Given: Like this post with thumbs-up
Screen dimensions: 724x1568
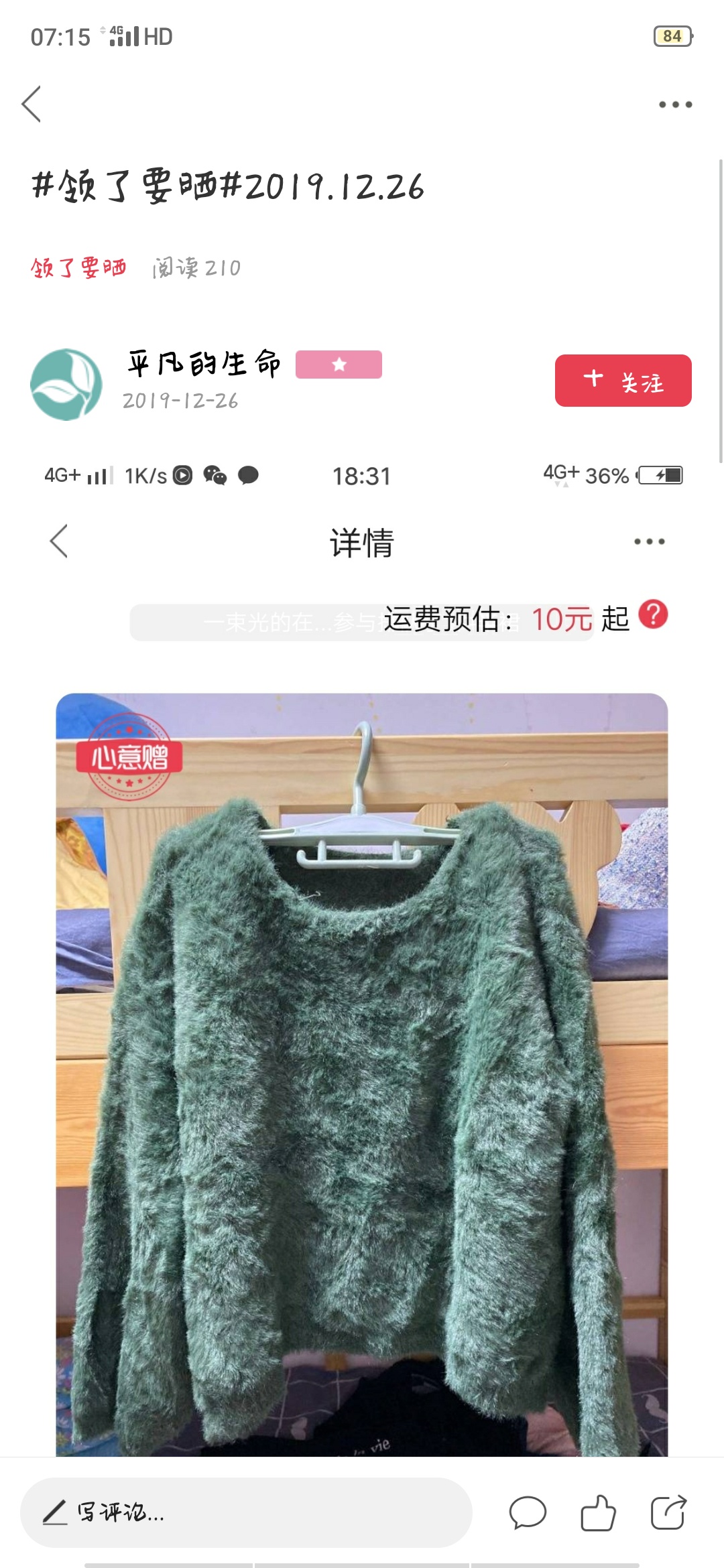Looking at the screenshot, I should [x=598, y=1512].
